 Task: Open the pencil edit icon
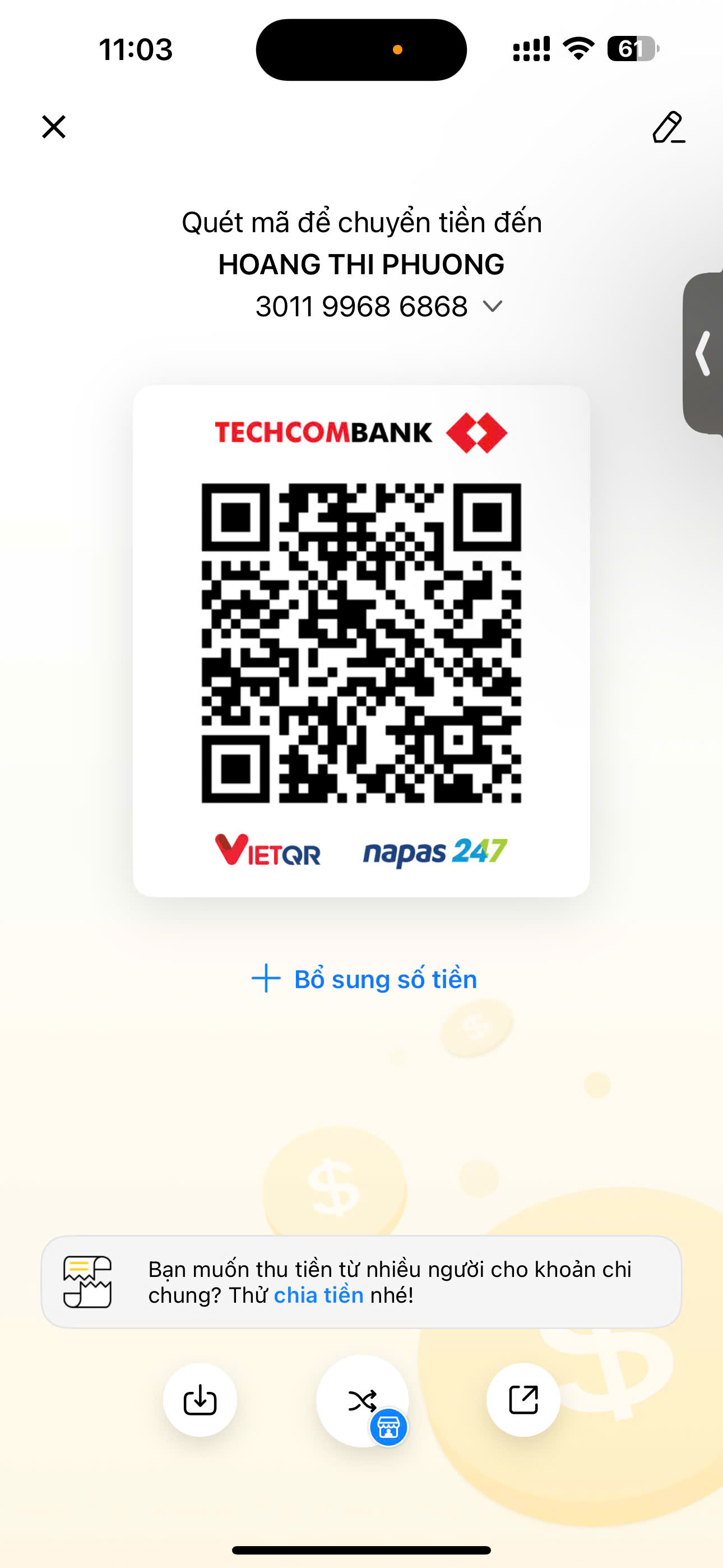tap(668, 127)
